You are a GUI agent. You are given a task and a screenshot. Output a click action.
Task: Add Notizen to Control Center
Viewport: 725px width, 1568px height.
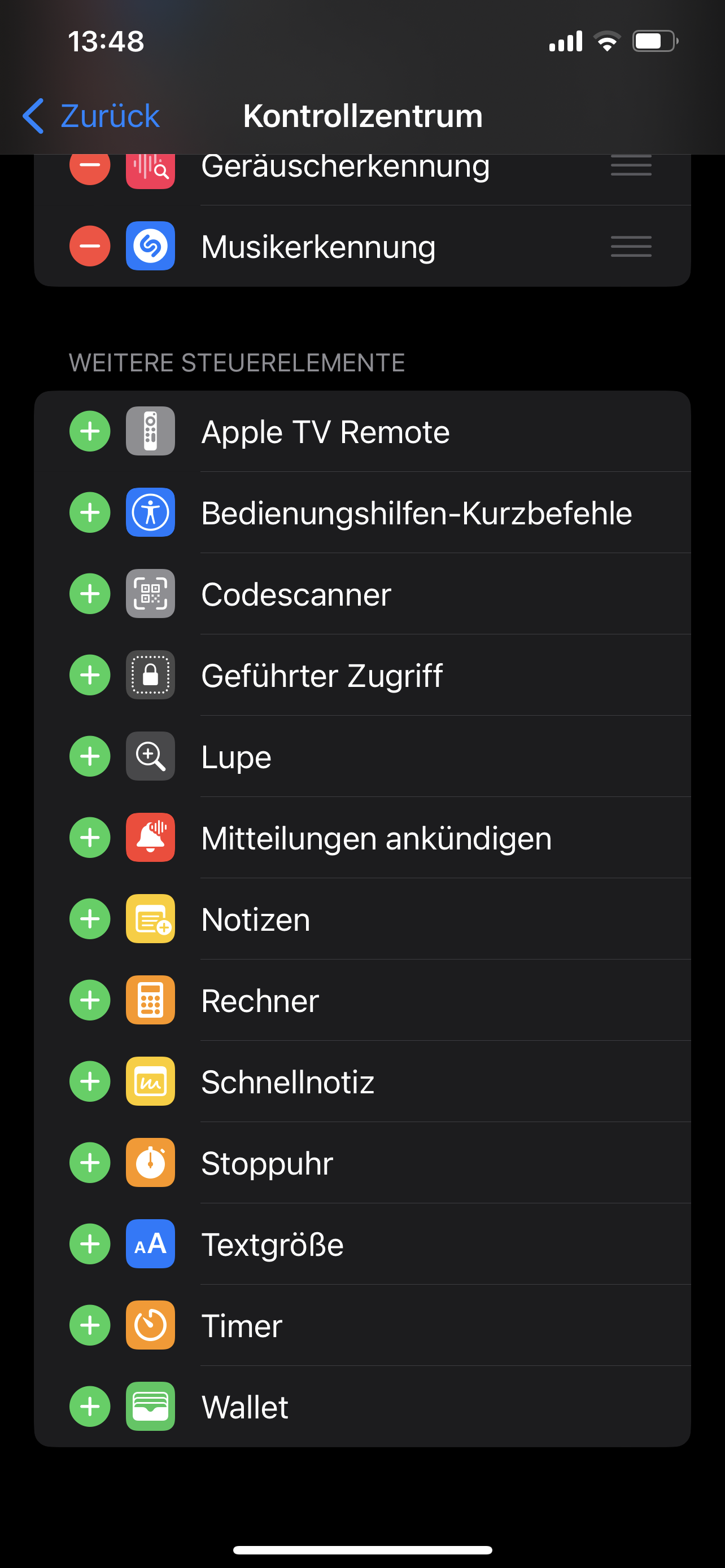pyautogui.click(x=89, y=919)
